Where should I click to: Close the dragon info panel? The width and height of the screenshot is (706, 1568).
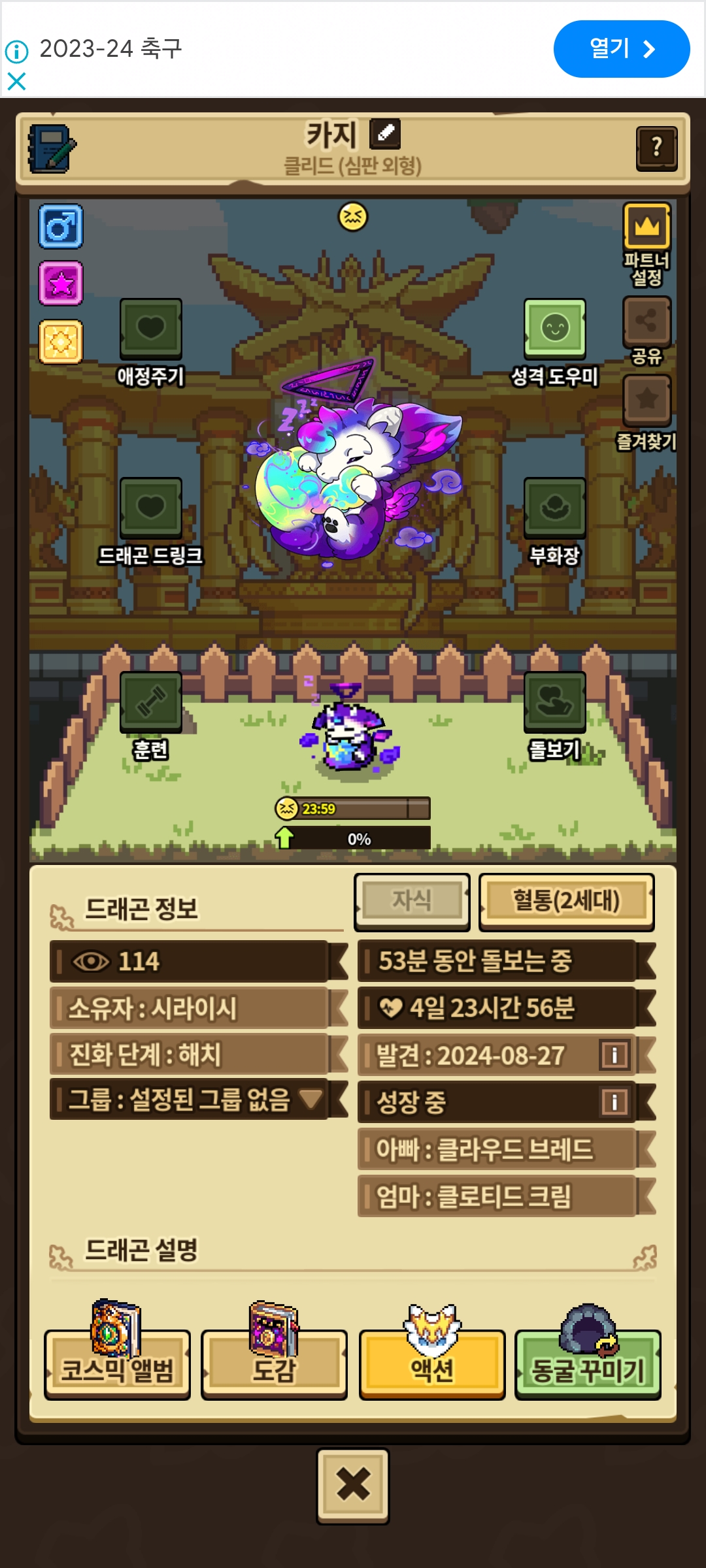(x=353, y=1486)
